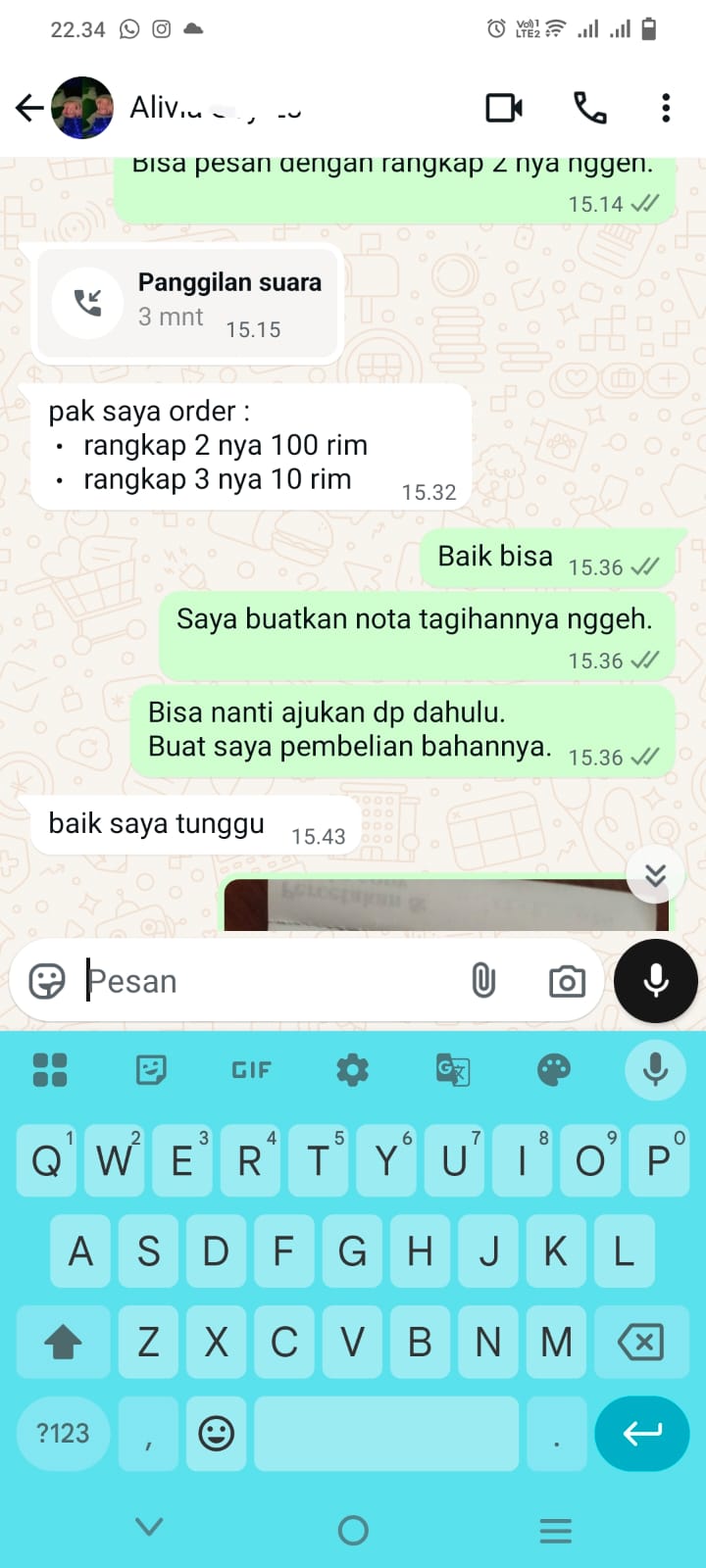Attach a file with the paperclip
This screenshot has height=1568, width=706.
point(483,981)
